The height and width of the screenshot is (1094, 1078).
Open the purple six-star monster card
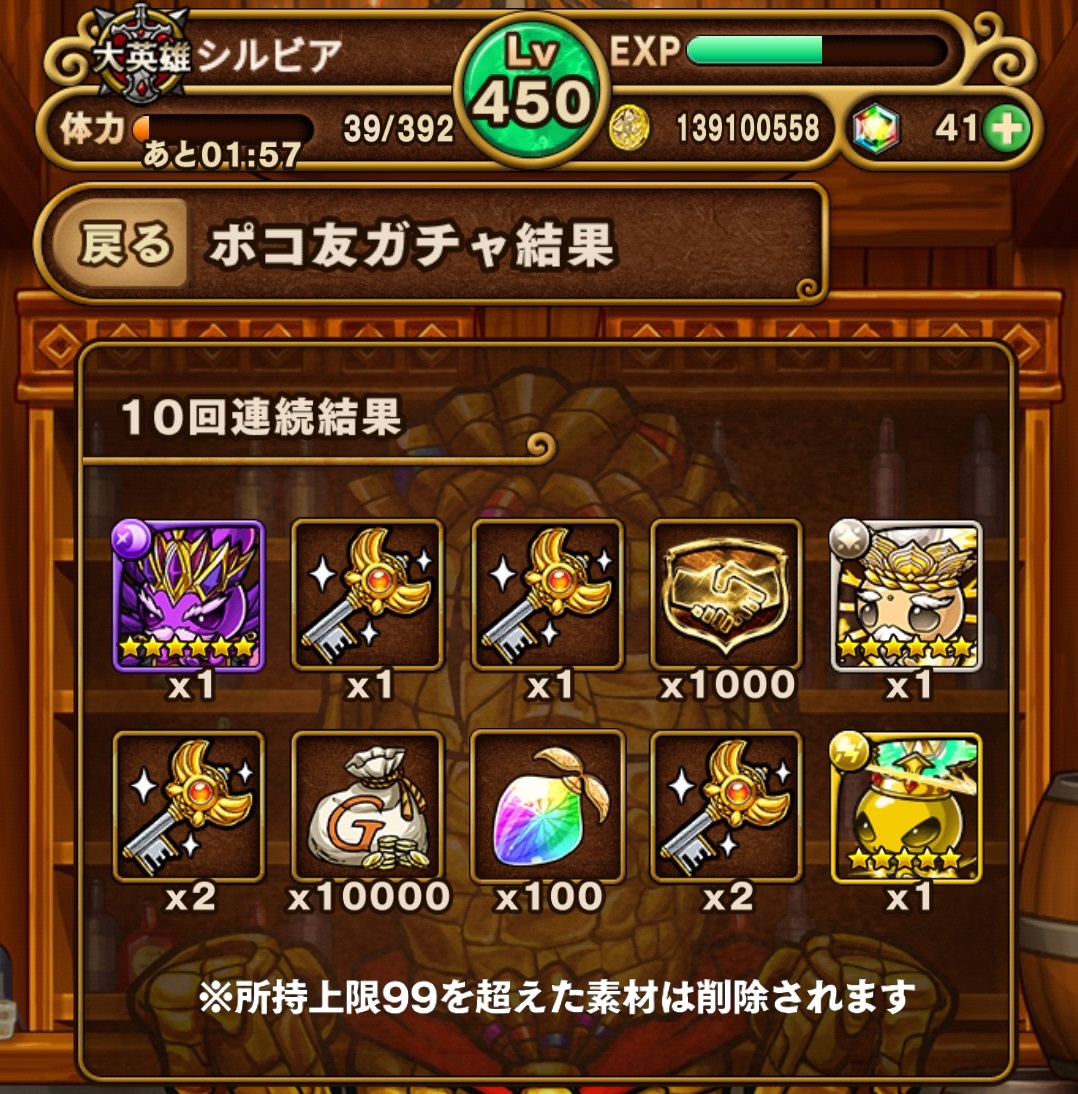[x=189, y=596]
